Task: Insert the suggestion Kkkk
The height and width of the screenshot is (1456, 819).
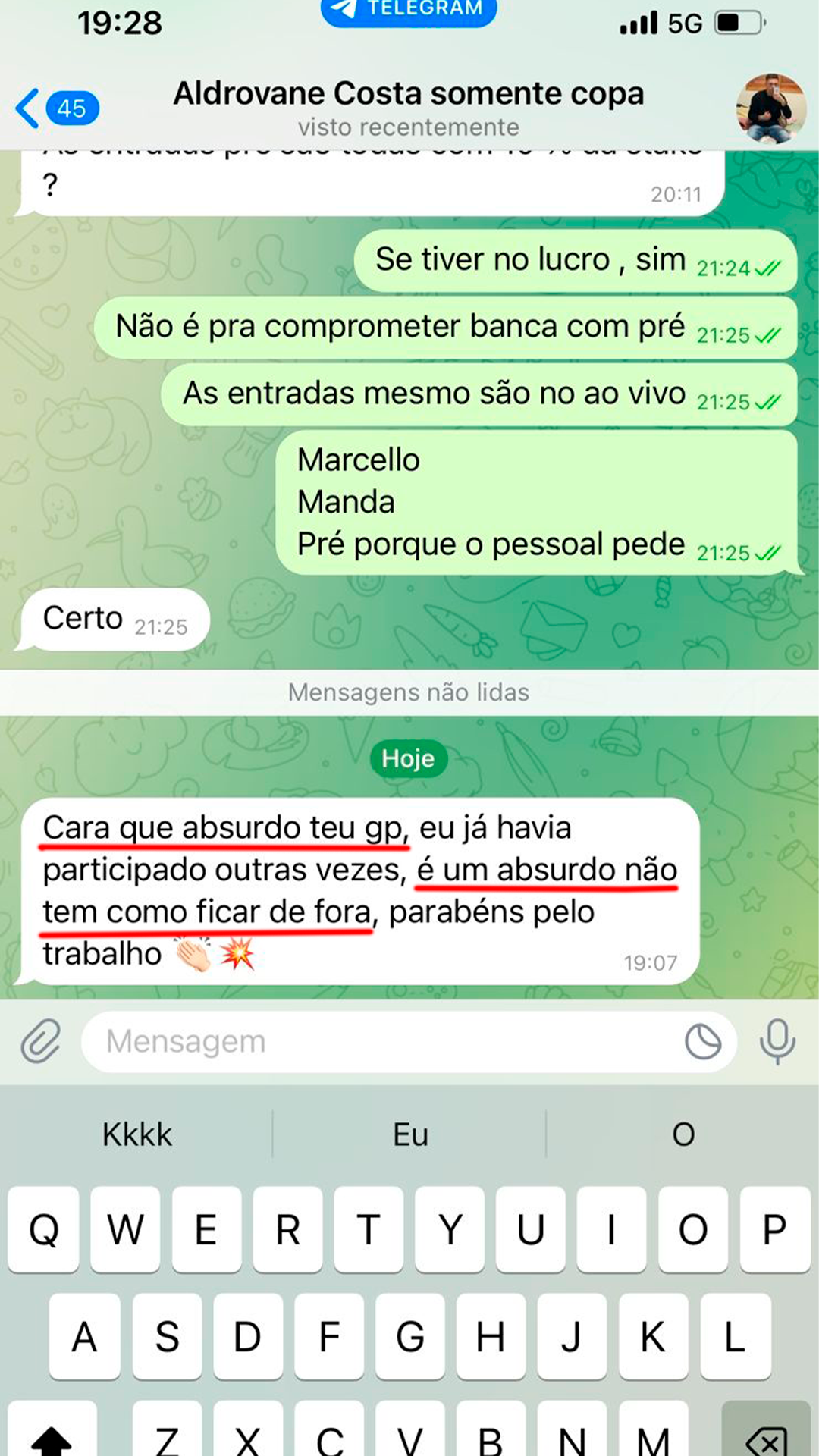Action: [137, 1134]
